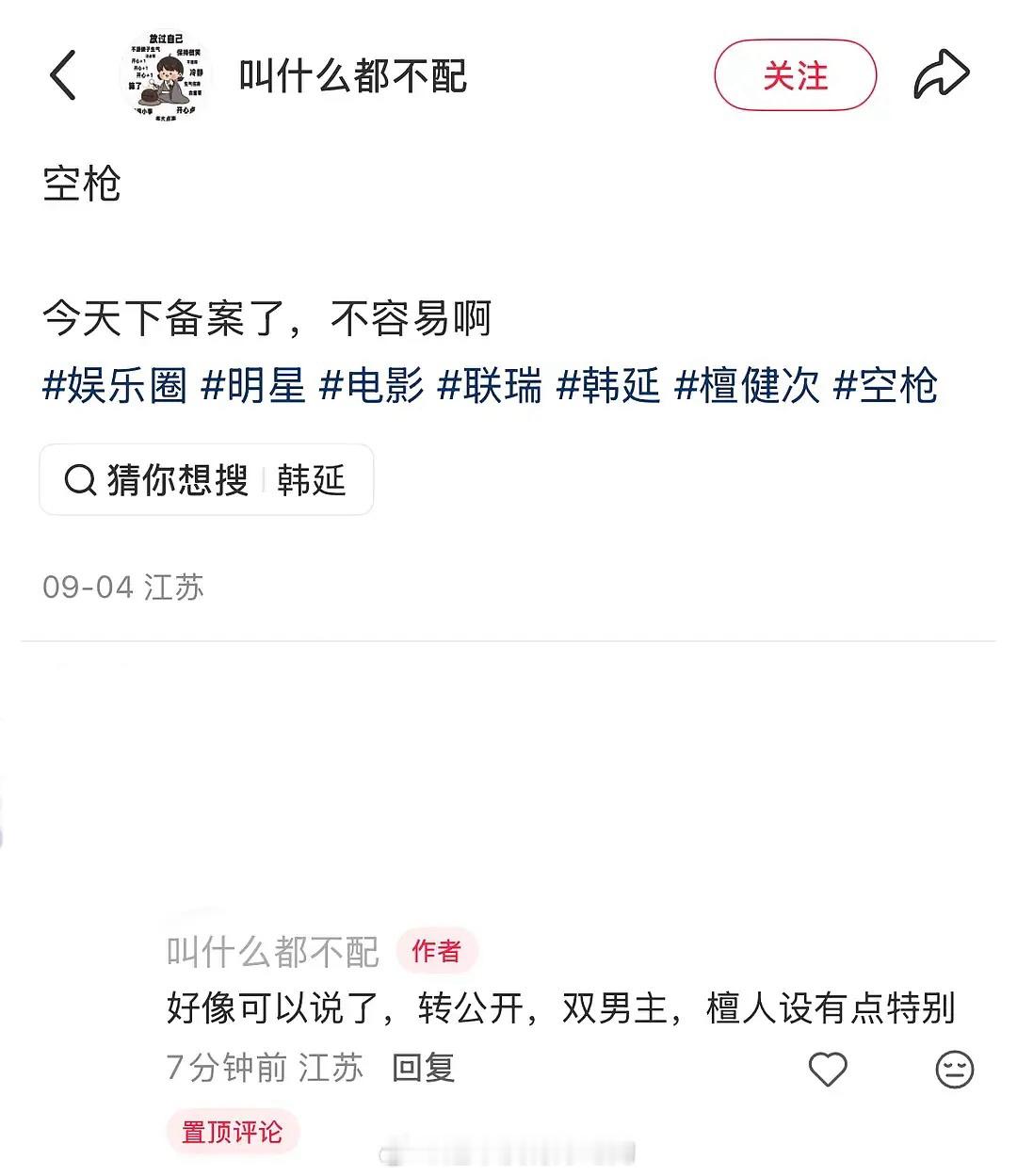This screenshot has height=1176, width=1017.
Task: View the #电影 topic
Action: tap(373, 386)
